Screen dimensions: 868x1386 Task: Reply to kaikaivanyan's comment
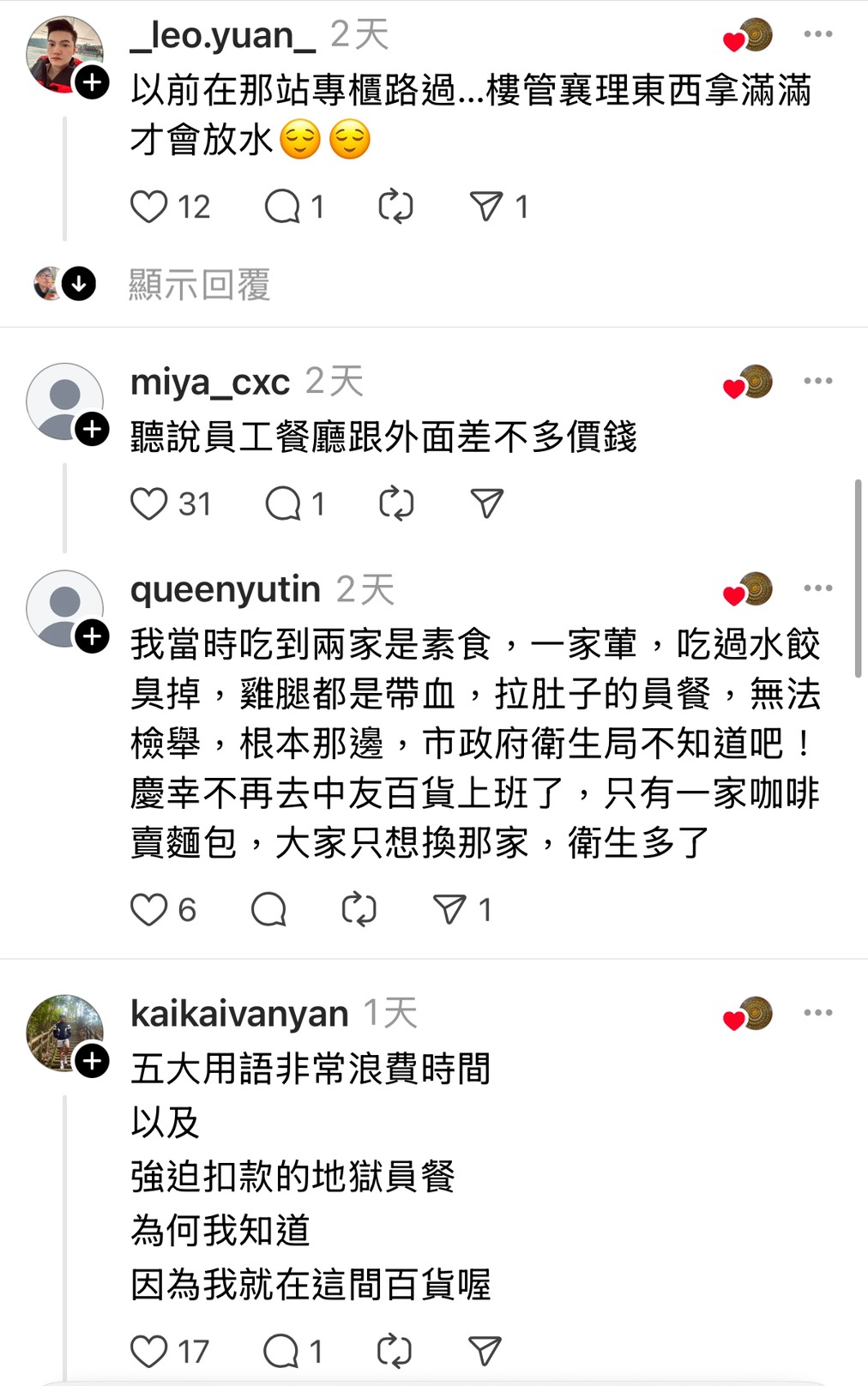281,1352
